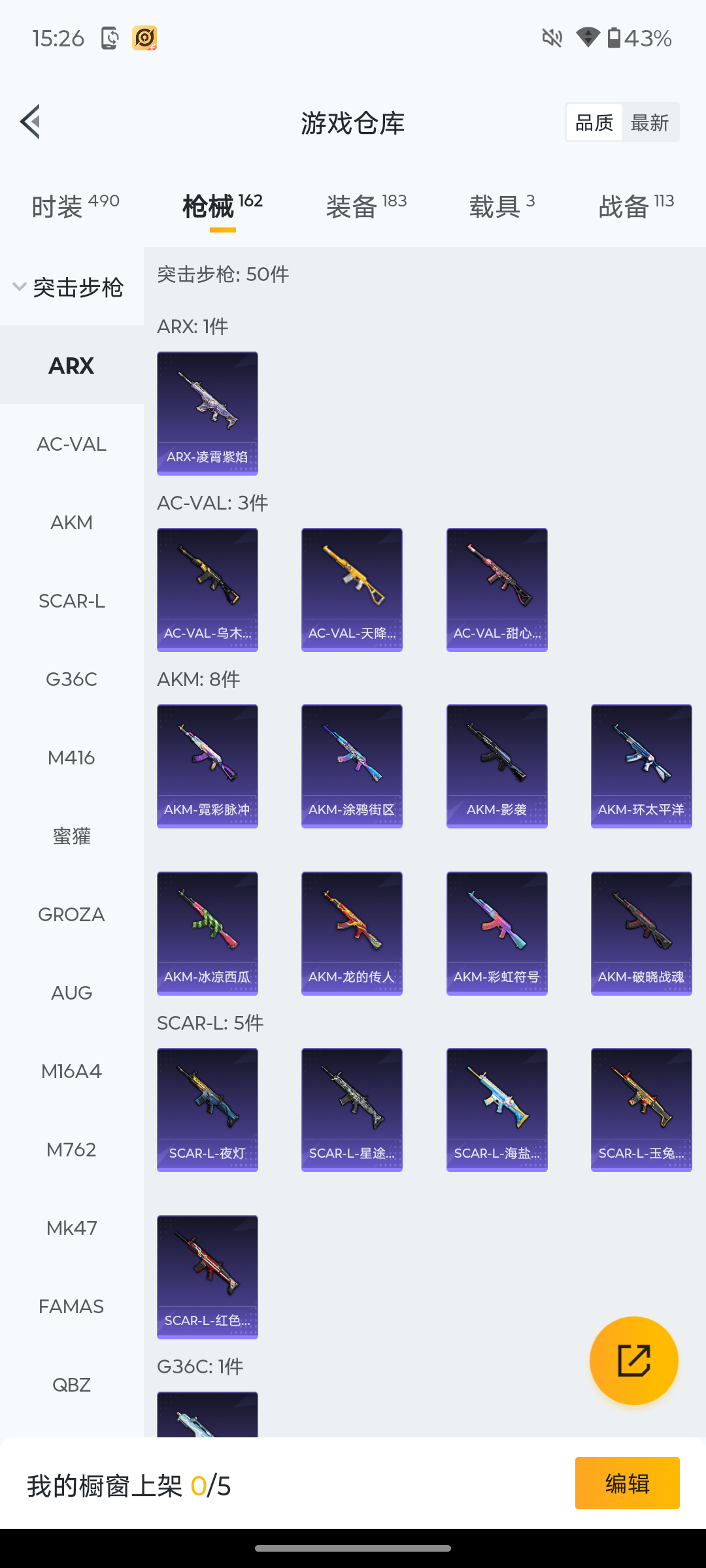Tap the 编辑 button
The image size is (706, 1568).
pyautogui.click(x=627, y=1483)
